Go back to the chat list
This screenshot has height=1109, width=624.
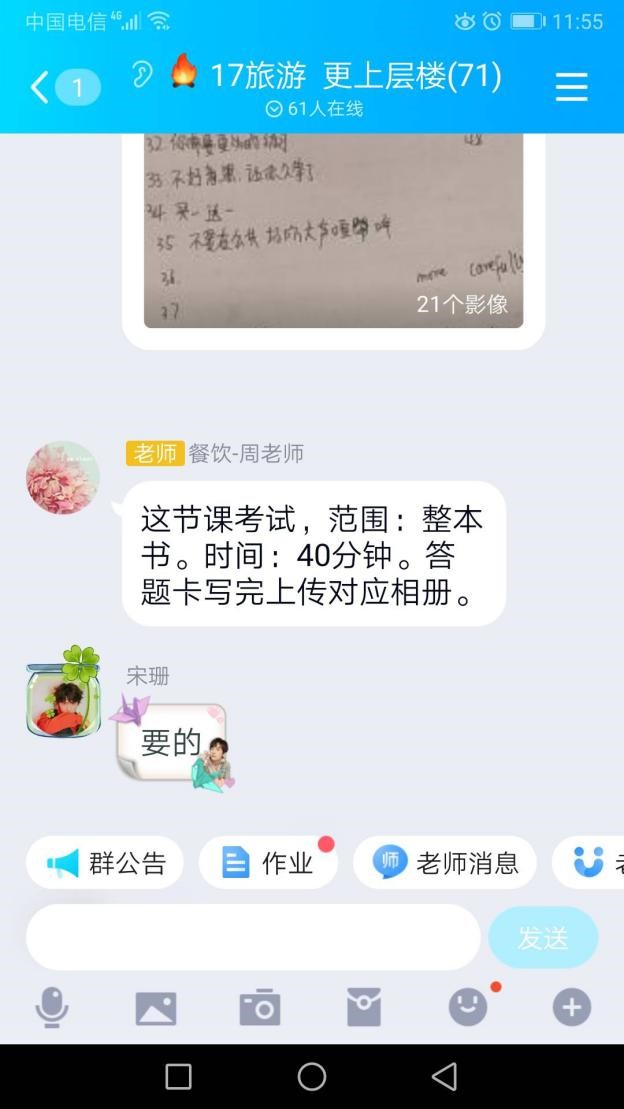coord(40,88)
